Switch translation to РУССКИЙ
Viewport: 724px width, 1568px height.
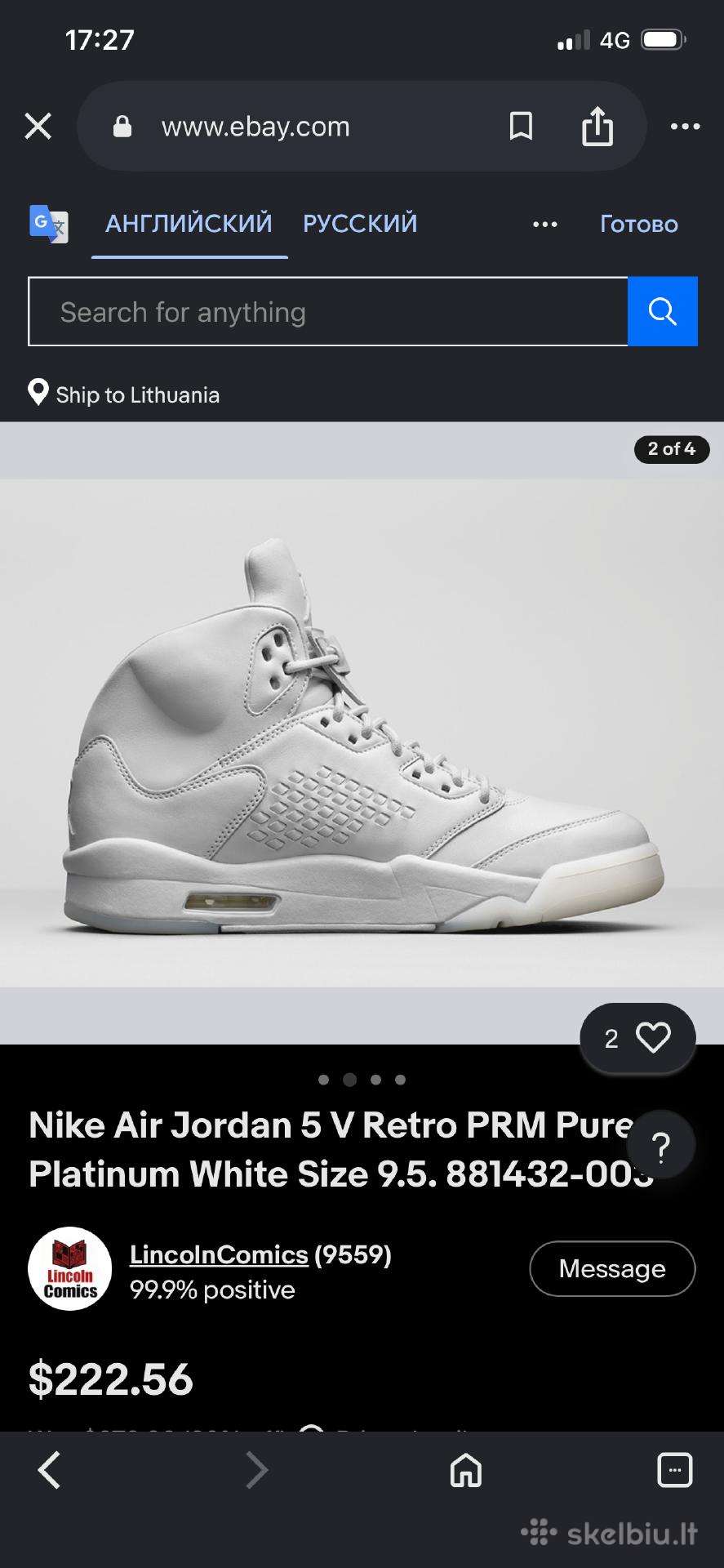tap(360, 224)
